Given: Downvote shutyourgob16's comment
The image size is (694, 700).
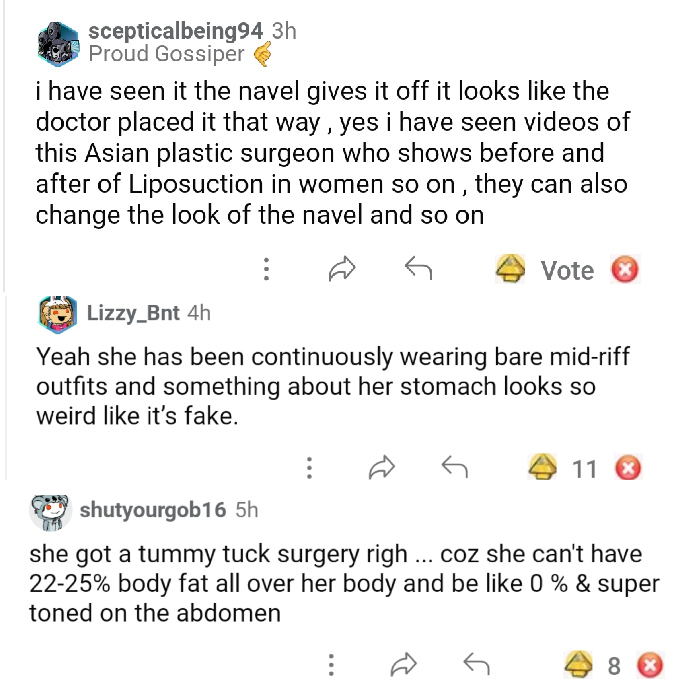Looking at the screenshot, I should click(651, 664).
